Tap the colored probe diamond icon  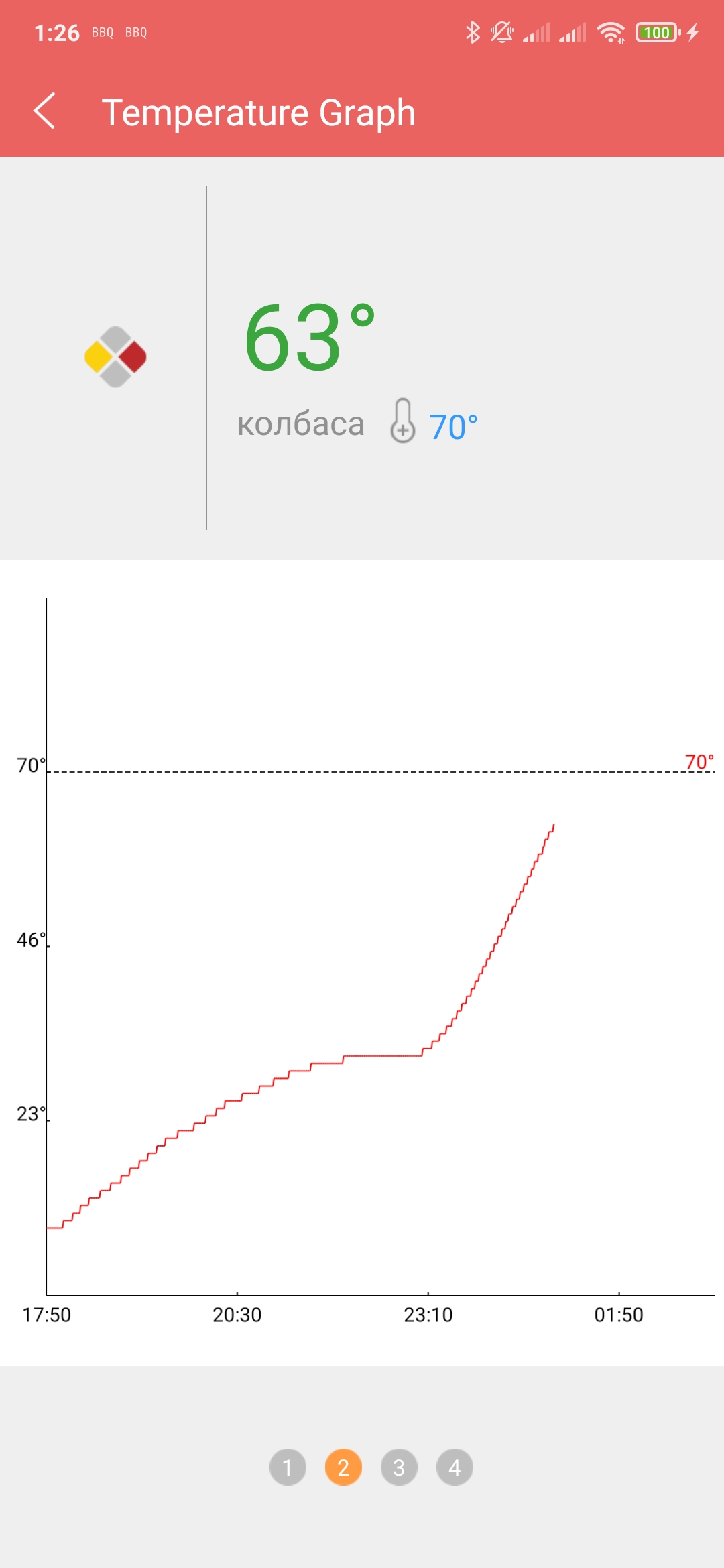point(115,356)
